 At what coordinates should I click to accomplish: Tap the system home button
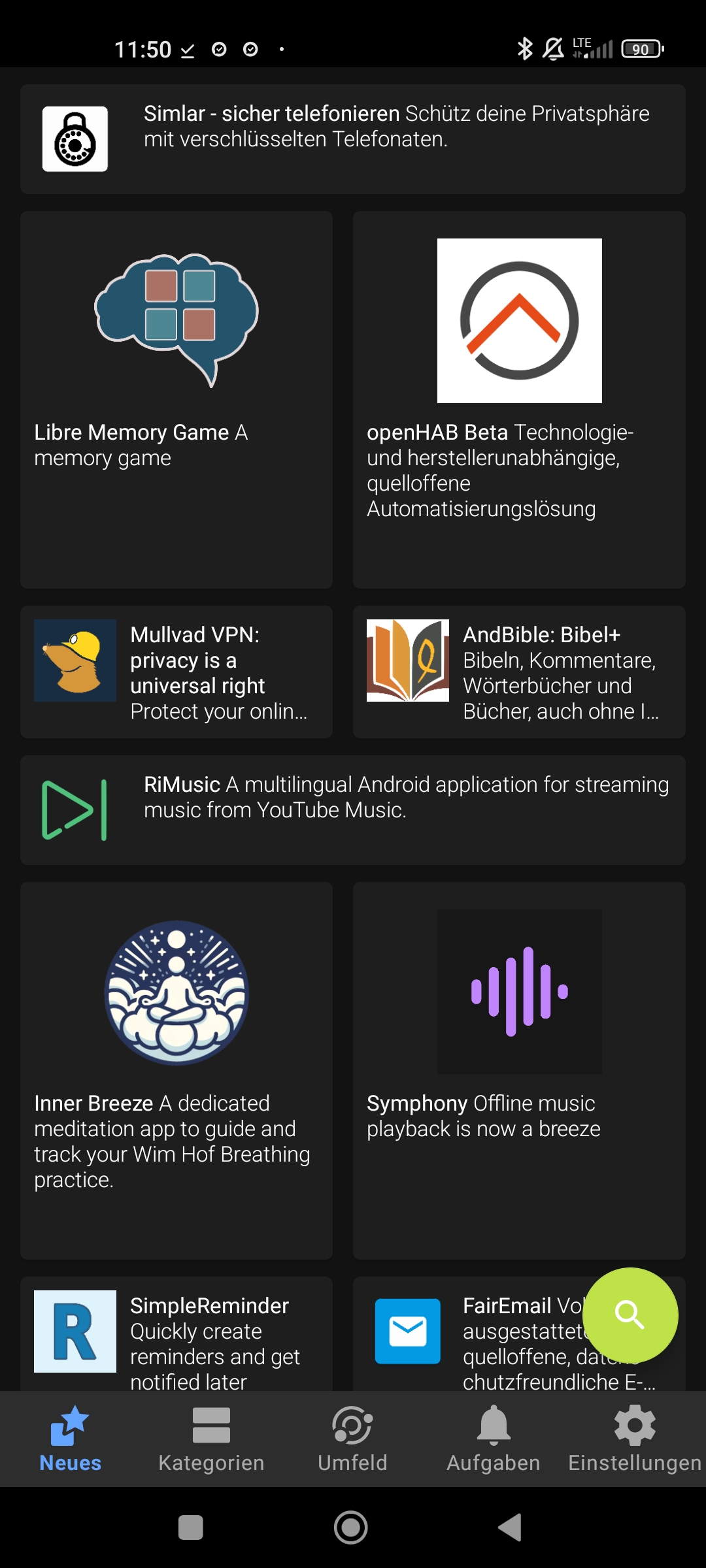click(x=351, y=1527)
